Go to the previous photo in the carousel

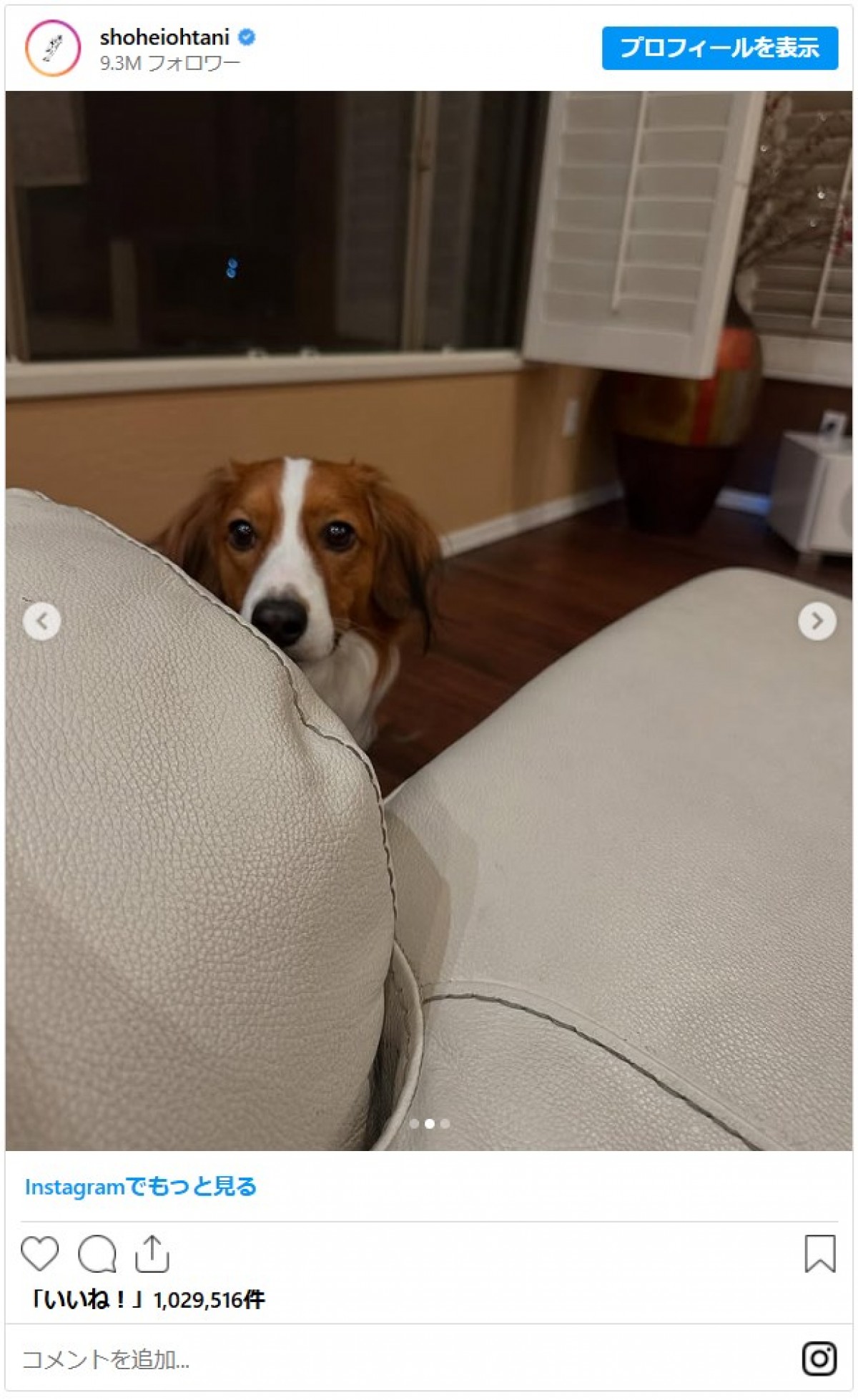41,621
